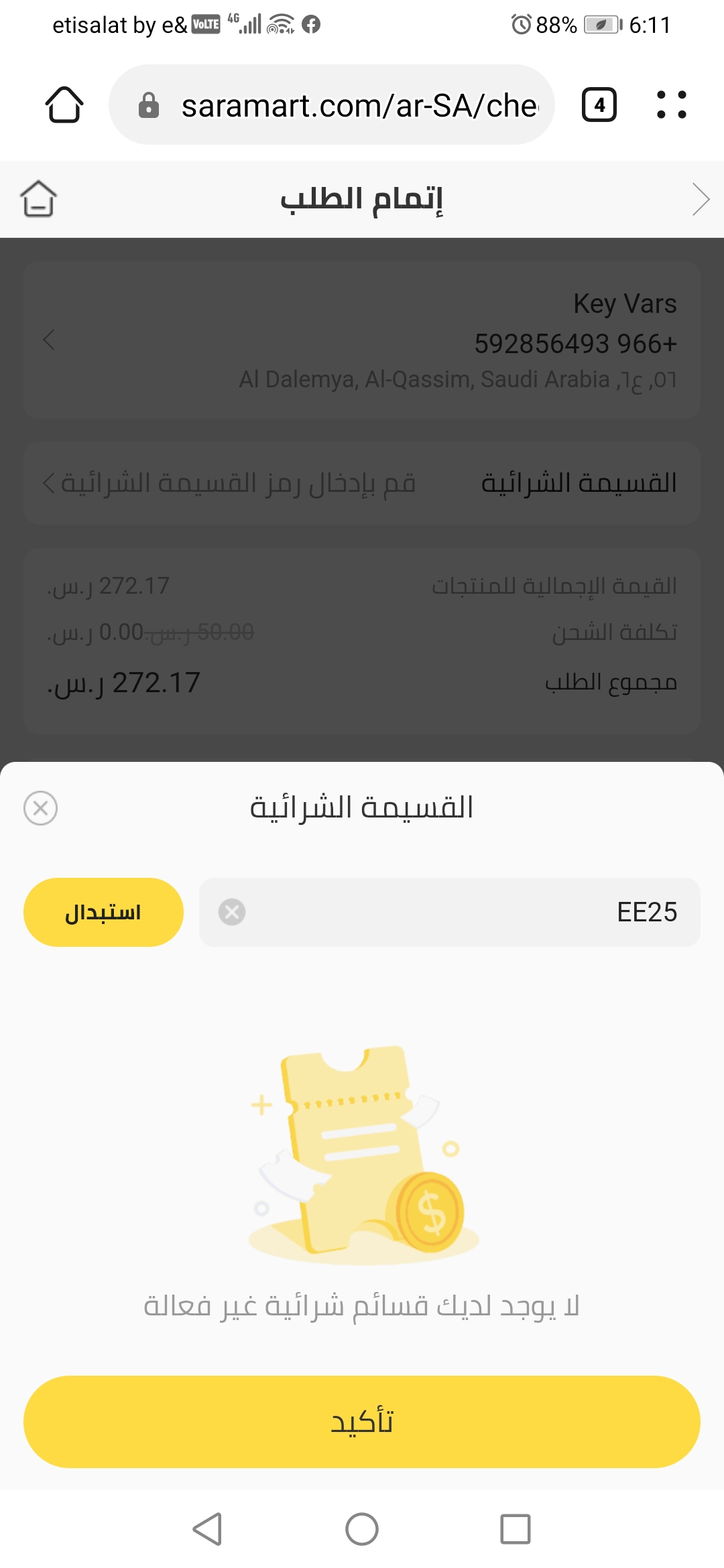Viewport: 724px width, 1568px height.
Task: Tap the system back button
Action: pyautogui.click(x=207, y=1528)
